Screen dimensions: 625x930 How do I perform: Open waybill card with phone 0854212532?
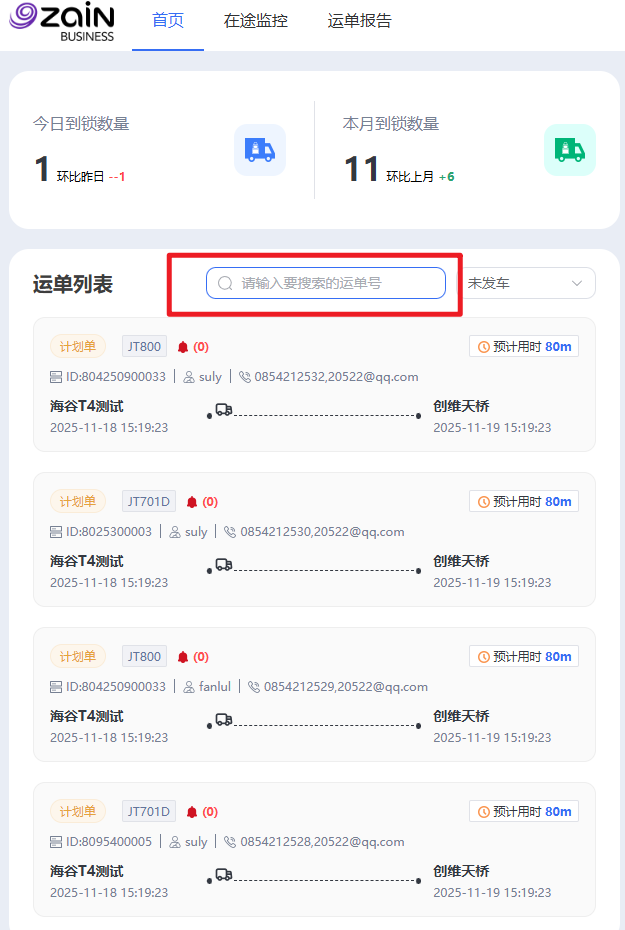(x=314, y=385)
